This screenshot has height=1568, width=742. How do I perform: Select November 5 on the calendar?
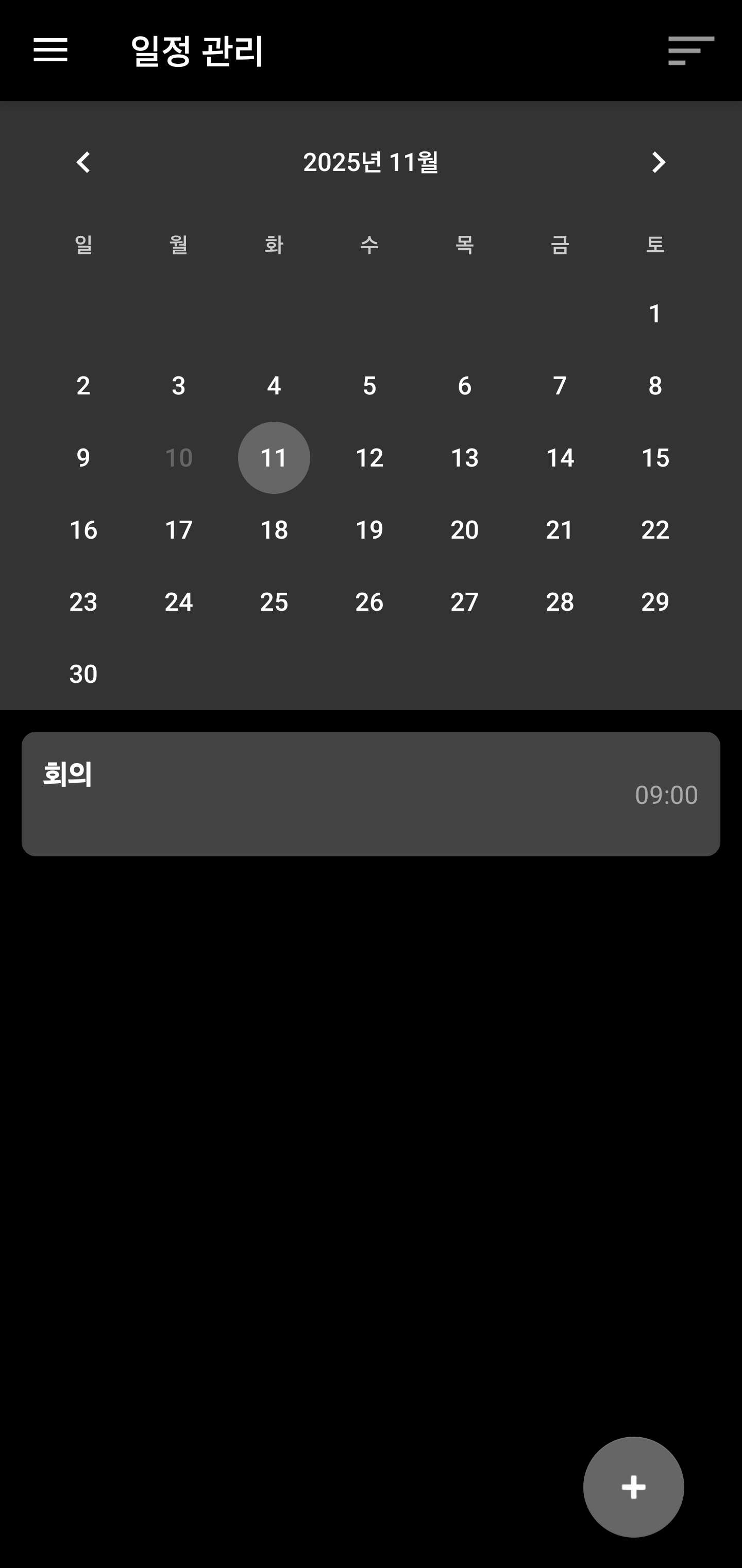coord(368,385)
